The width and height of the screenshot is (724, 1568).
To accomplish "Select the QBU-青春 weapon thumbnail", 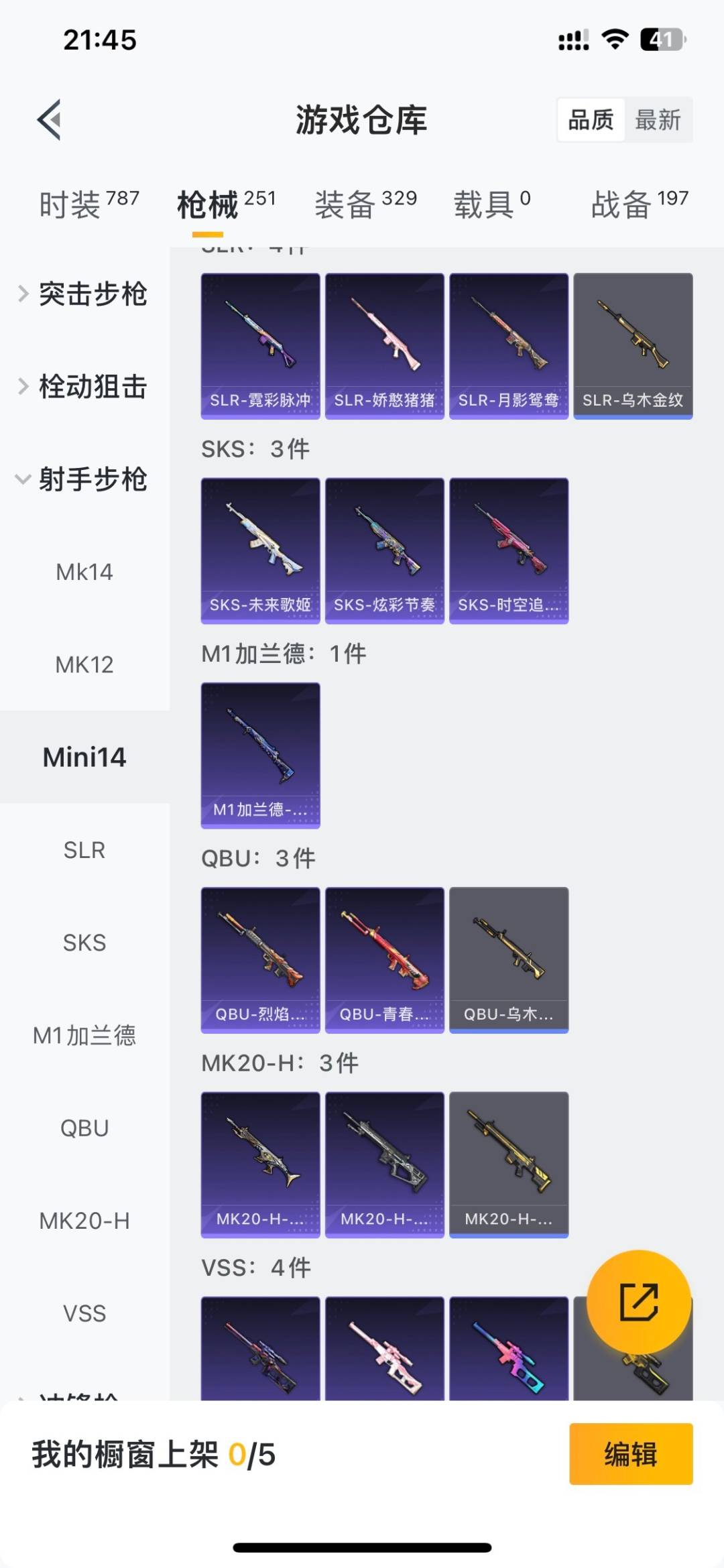I will 383,960.
